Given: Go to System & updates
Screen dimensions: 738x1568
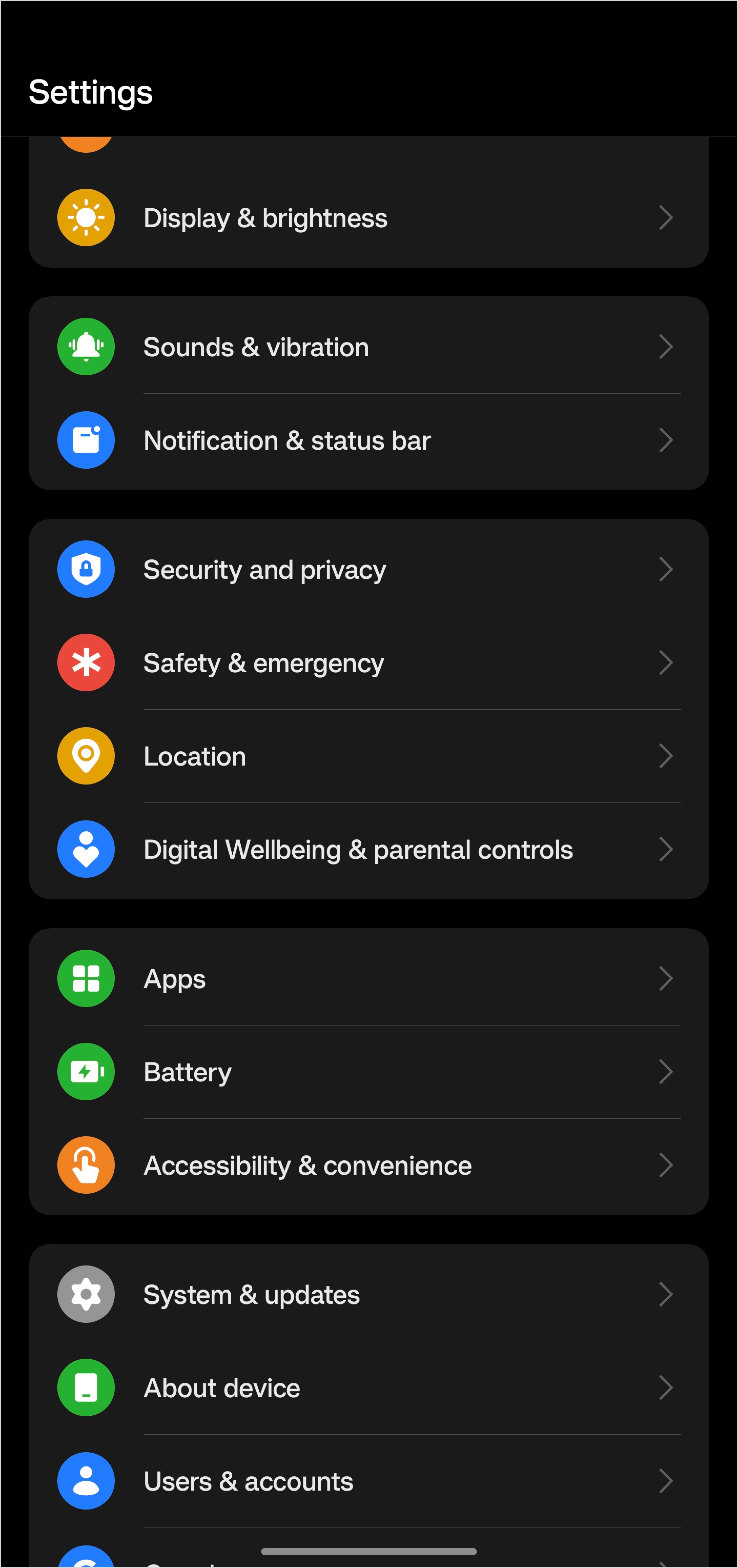Looking at the screenshot, I should point(369,1295).
